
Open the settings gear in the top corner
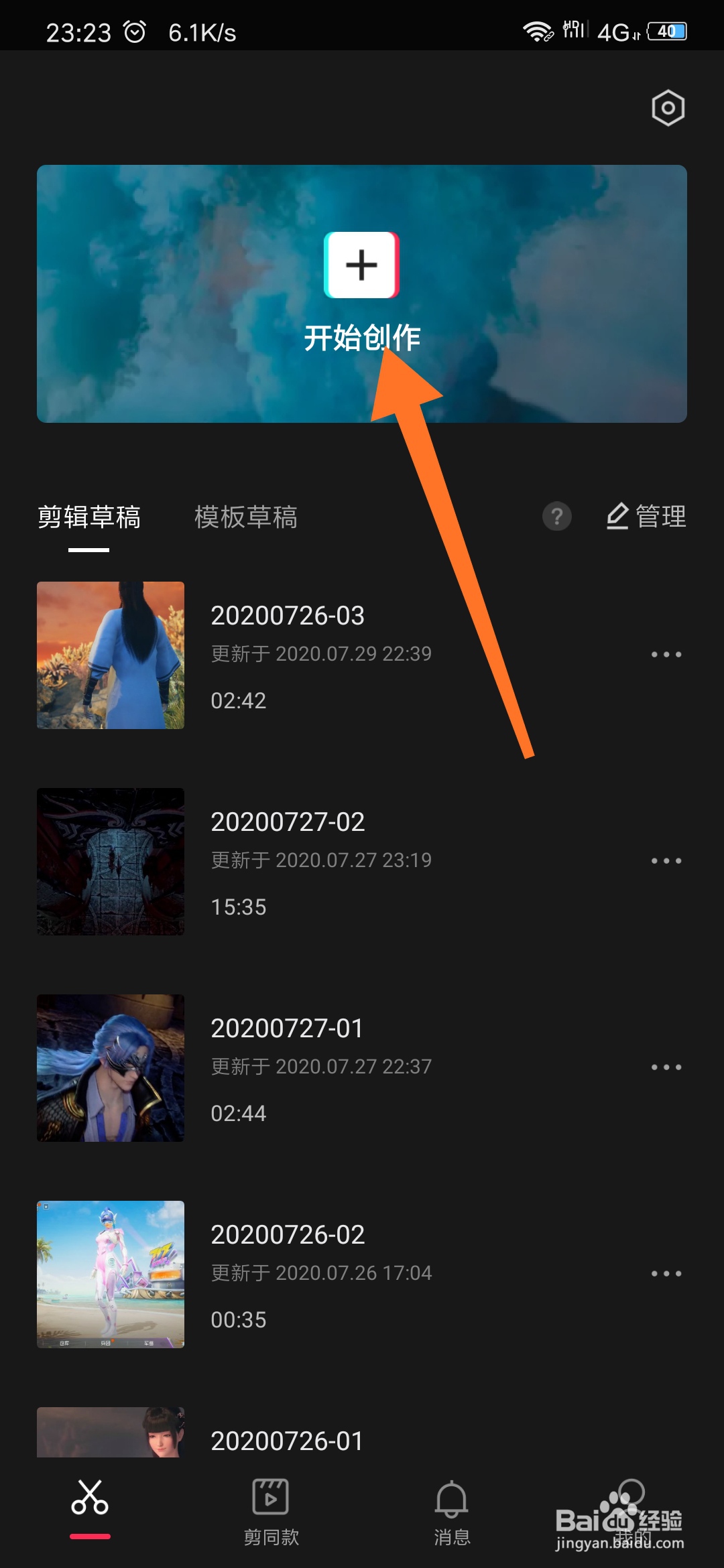(667, 107)
